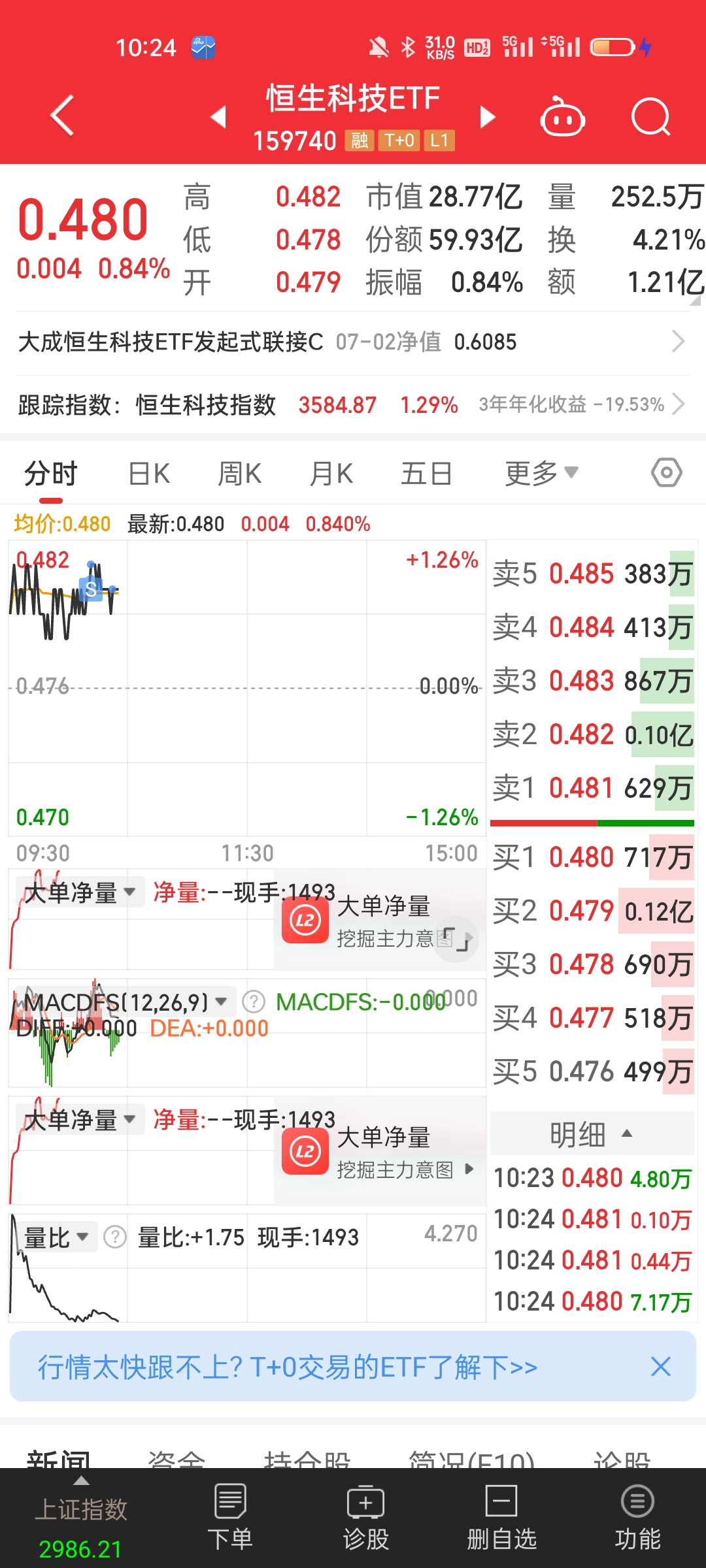Switch to the 周K chart tab
Screen dimensions: 706x1568
(x=240, y=474)
